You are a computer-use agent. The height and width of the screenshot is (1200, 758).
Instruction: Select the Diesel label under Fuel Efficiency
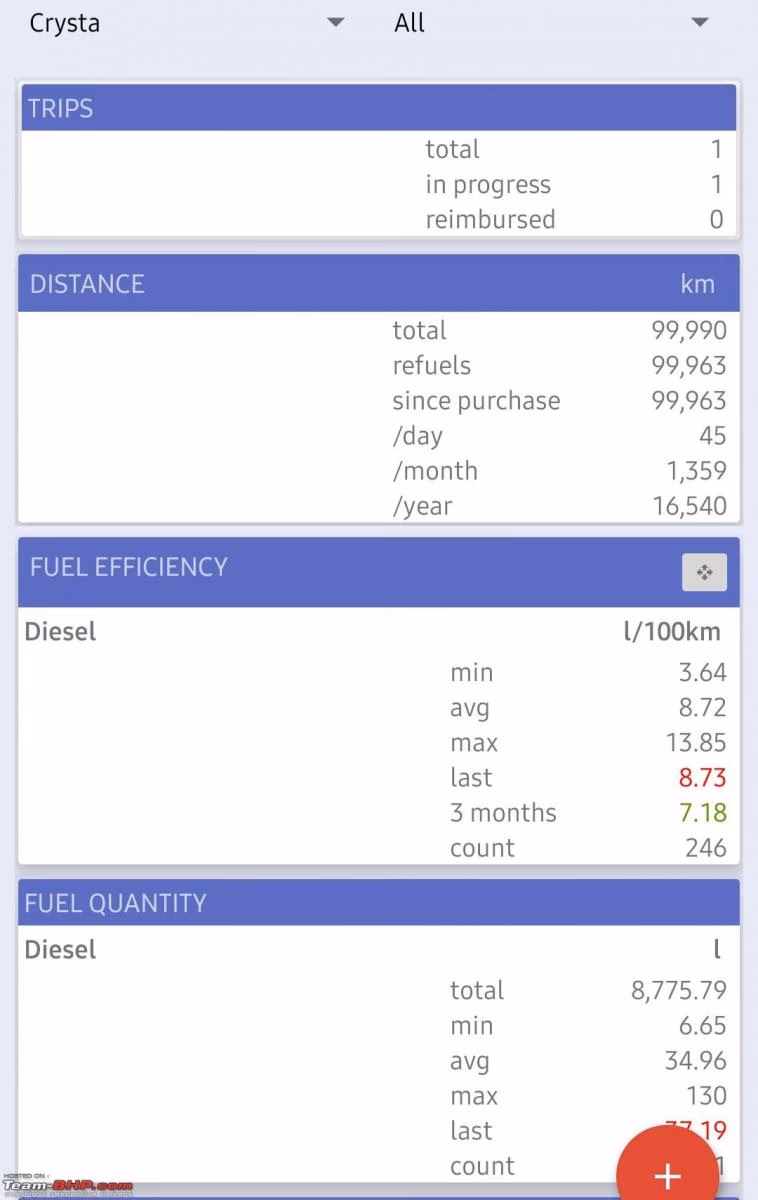[x=59, y=631]
